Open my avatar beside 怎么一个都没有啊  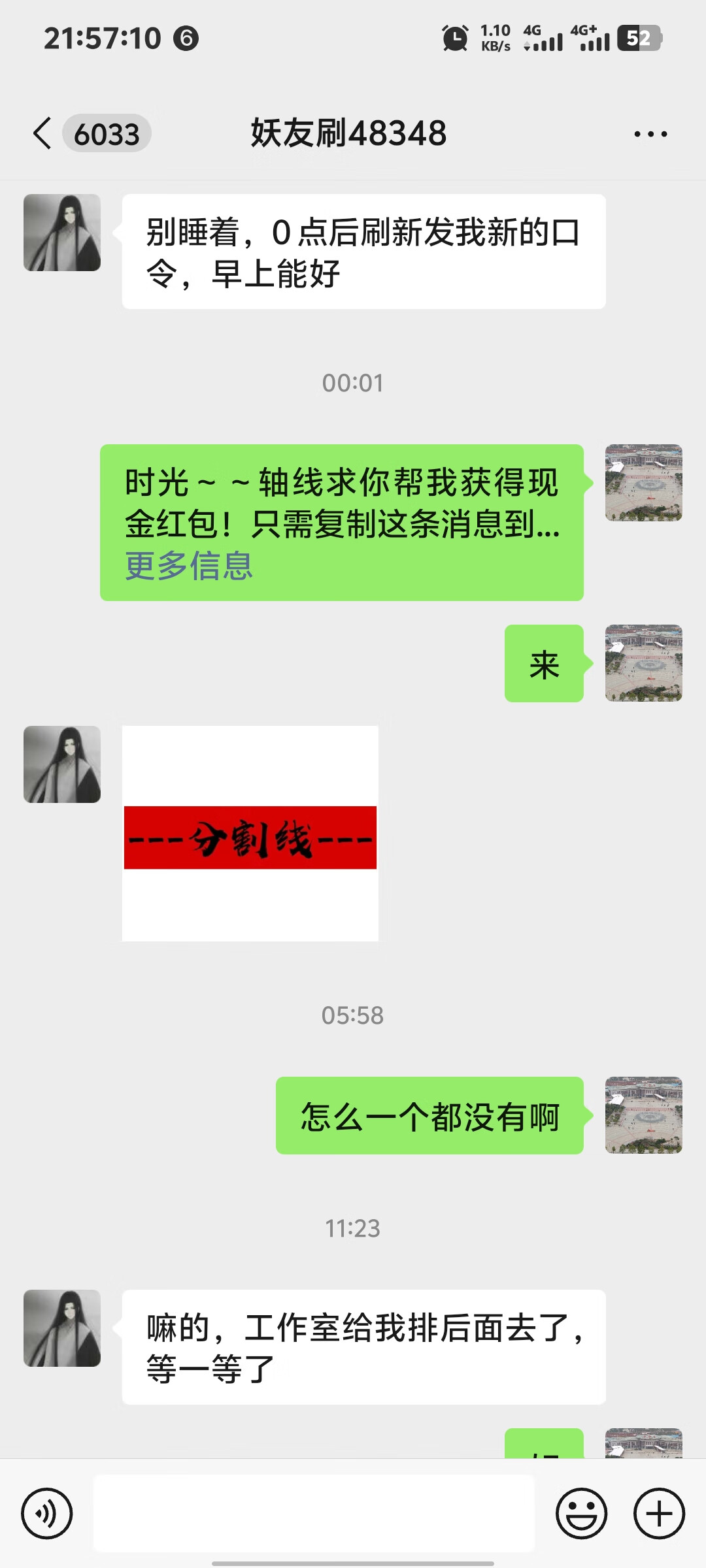[x=643, y=1115]
